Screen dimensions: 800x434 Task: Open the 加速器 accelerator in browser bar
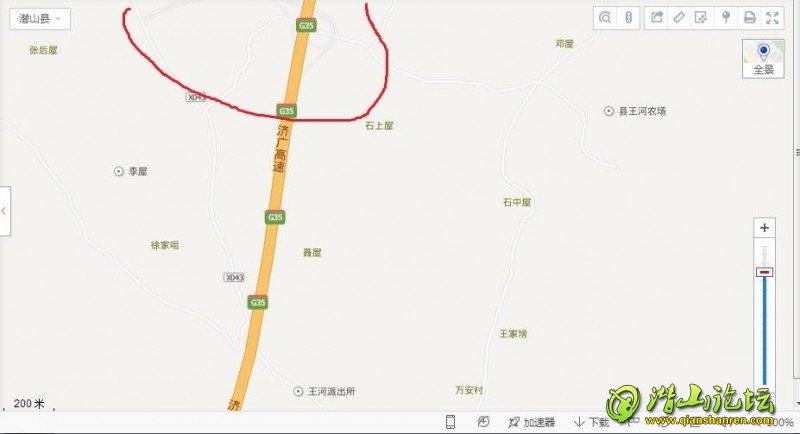click(531, 422)
